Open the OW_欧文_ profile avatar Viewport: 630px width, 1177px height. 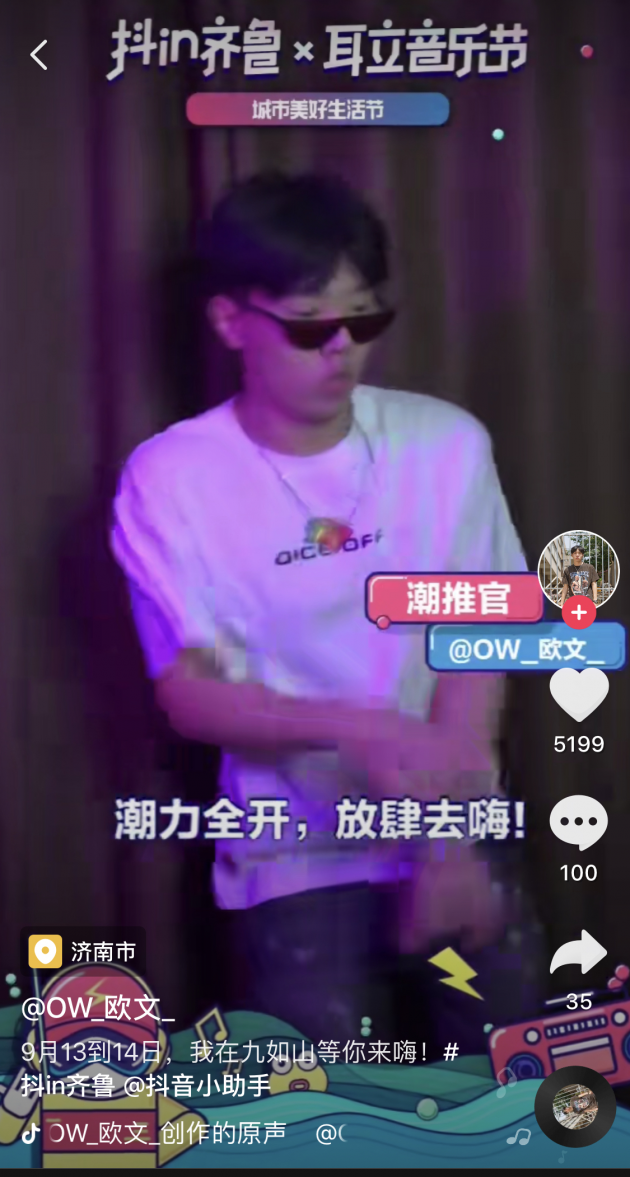point(578,570)
